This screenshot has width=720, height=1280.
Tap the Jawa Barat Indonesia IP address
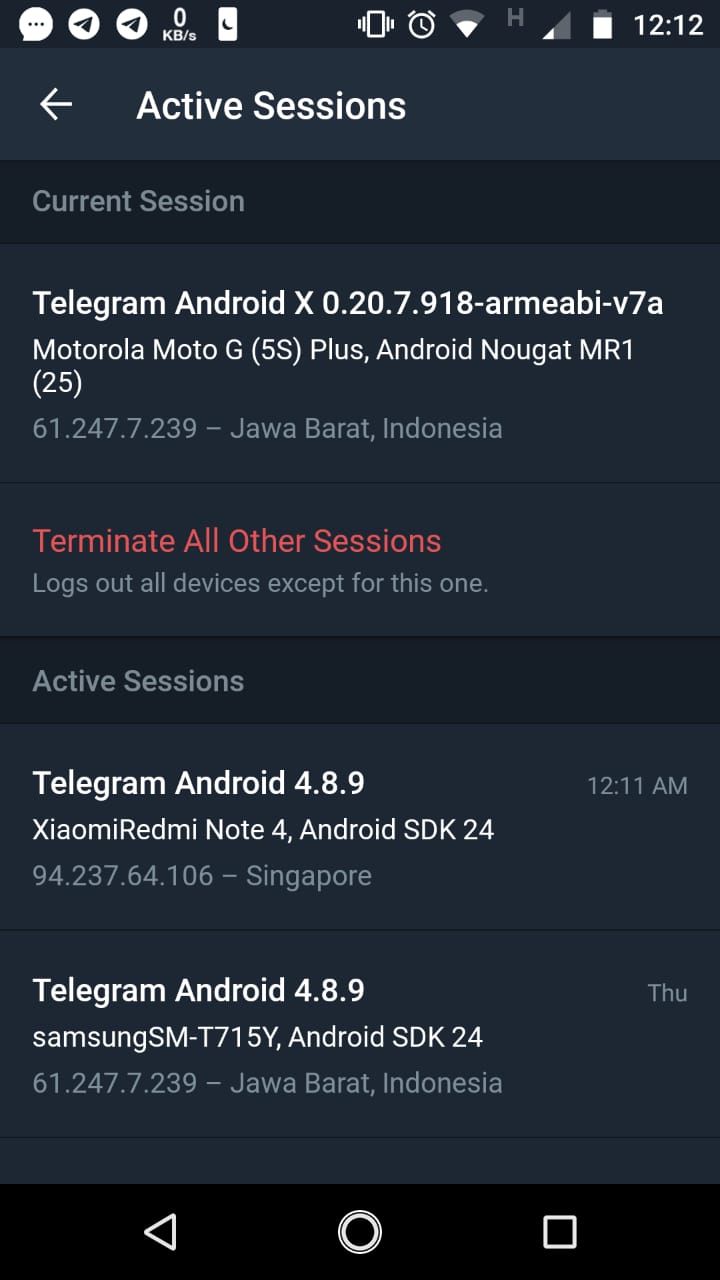coord(268,1082)
